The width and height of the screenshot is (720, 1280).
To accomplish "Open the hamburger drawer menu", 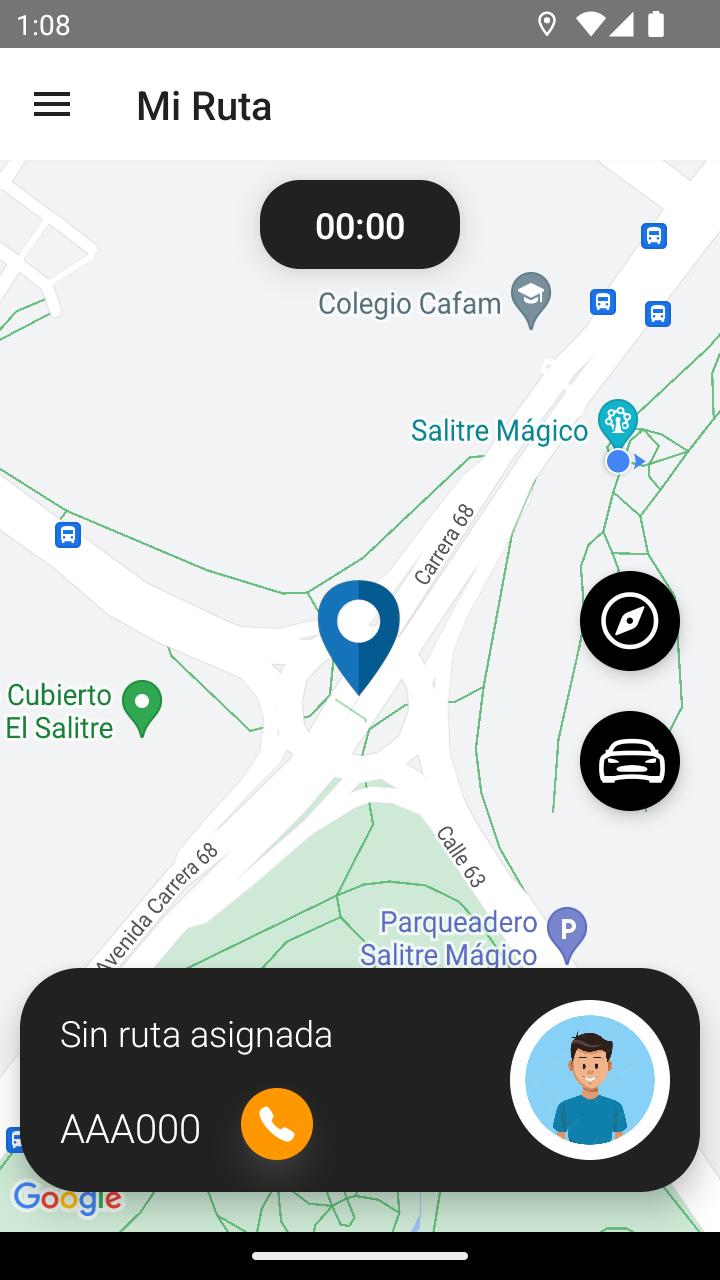I will click(x=52, y=105).
